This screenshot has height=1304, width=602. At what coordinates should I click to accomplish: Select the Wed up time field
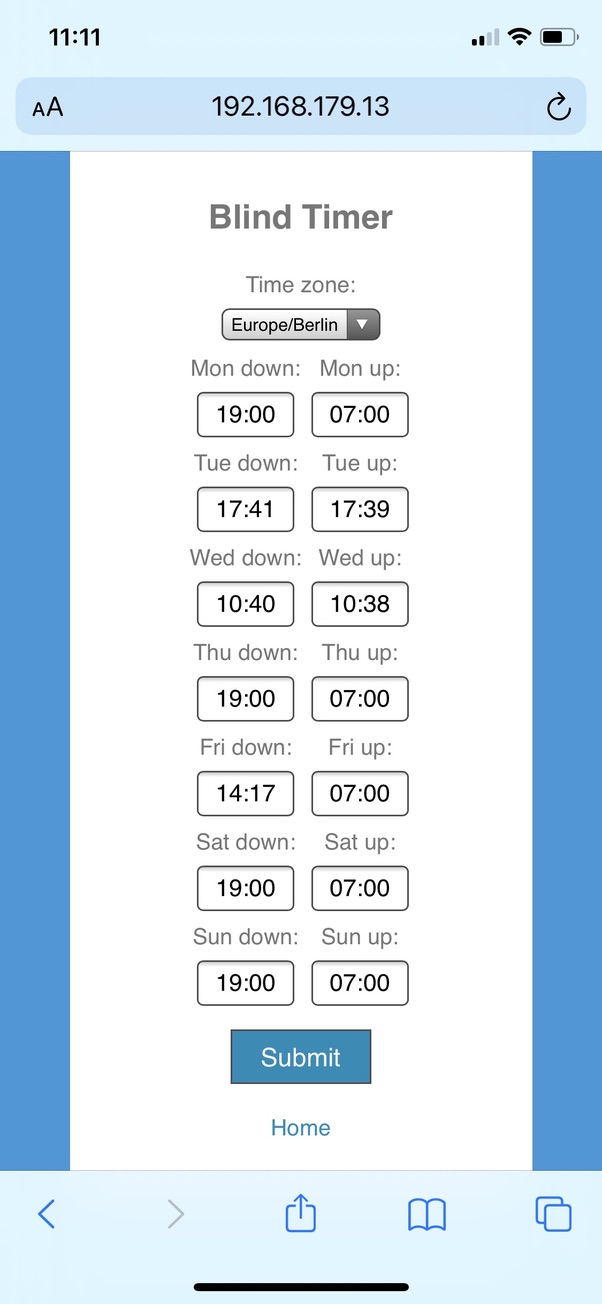coord(360,604)
